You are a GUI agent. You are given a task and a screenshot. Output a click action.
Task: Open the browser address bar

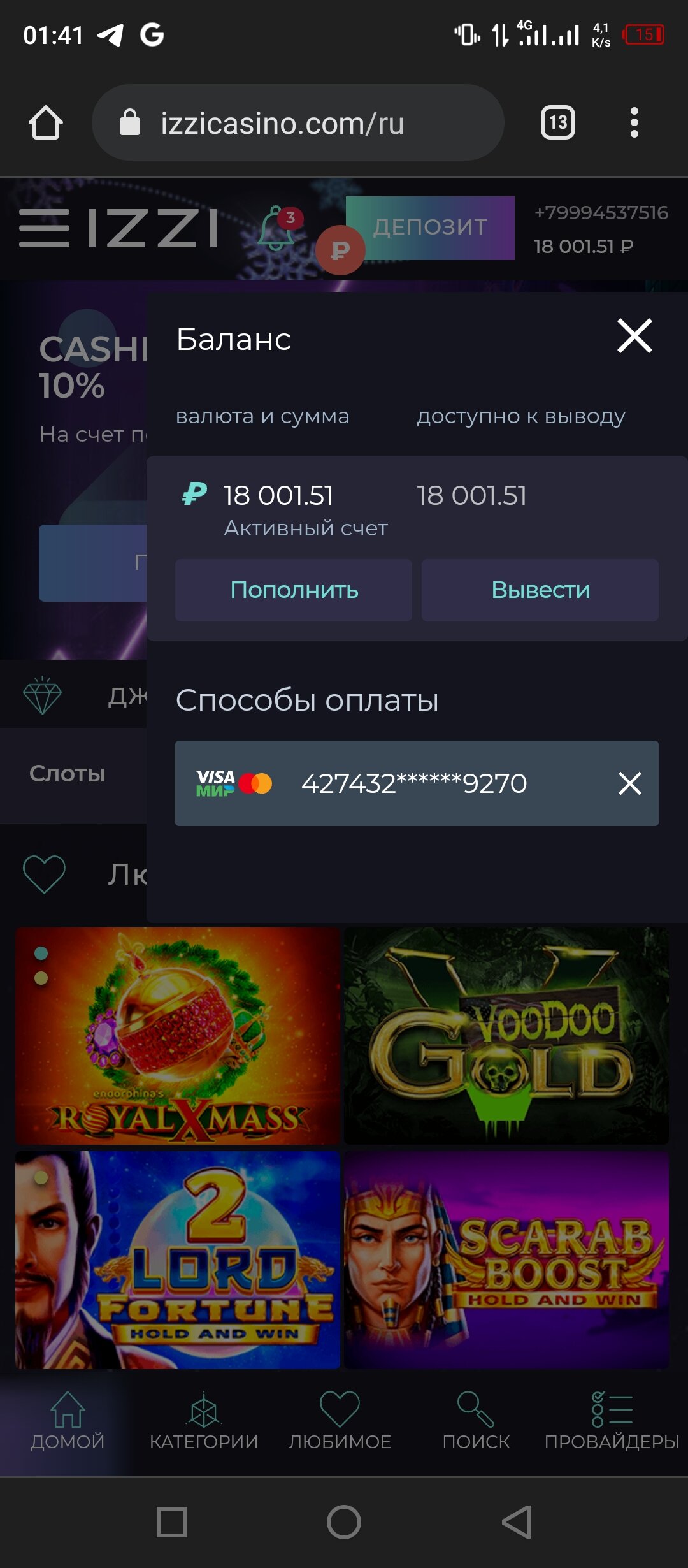pyautogui.click(x=298, y=123)
